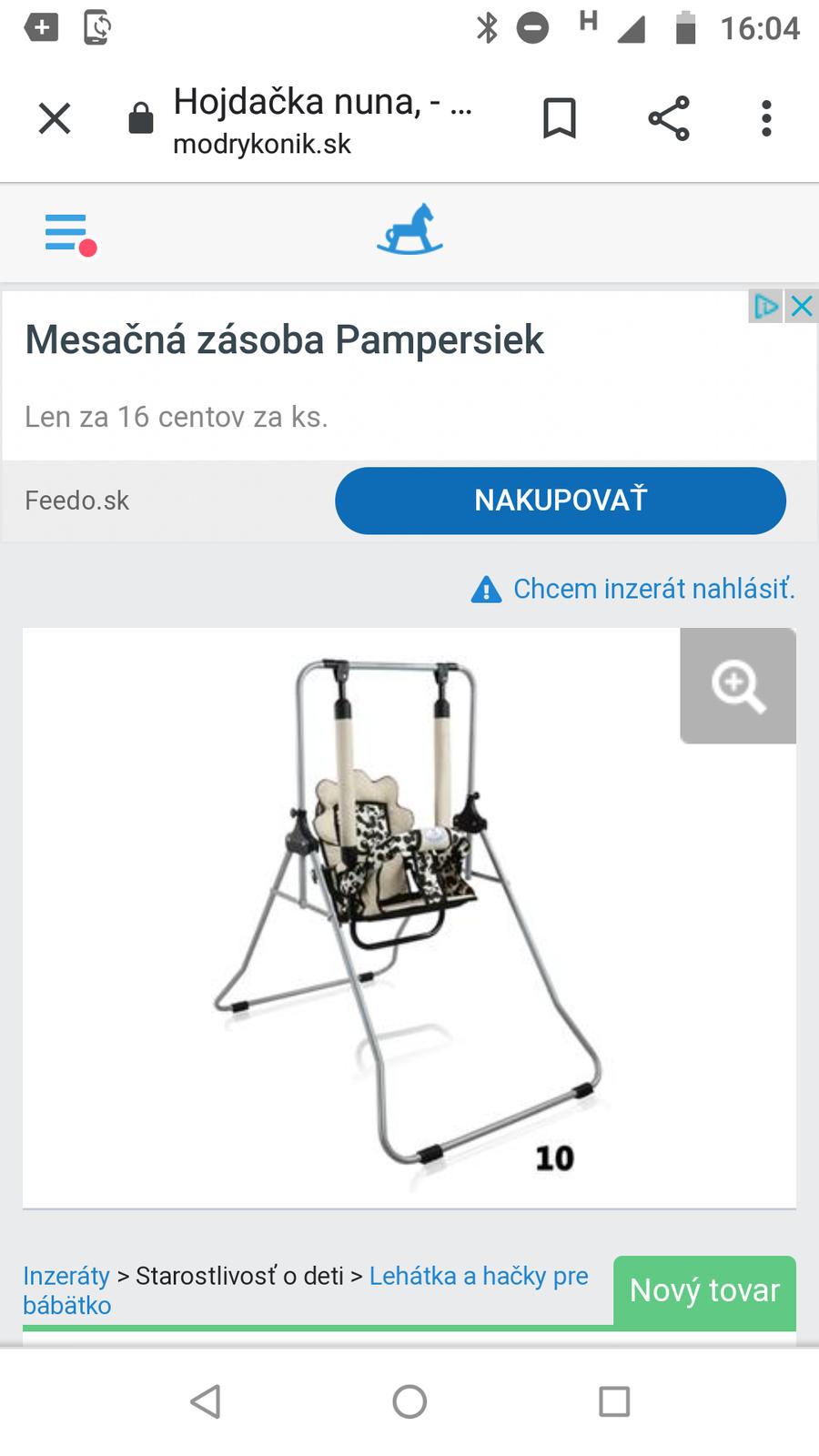Go back using system back button

coord(206,1401)
